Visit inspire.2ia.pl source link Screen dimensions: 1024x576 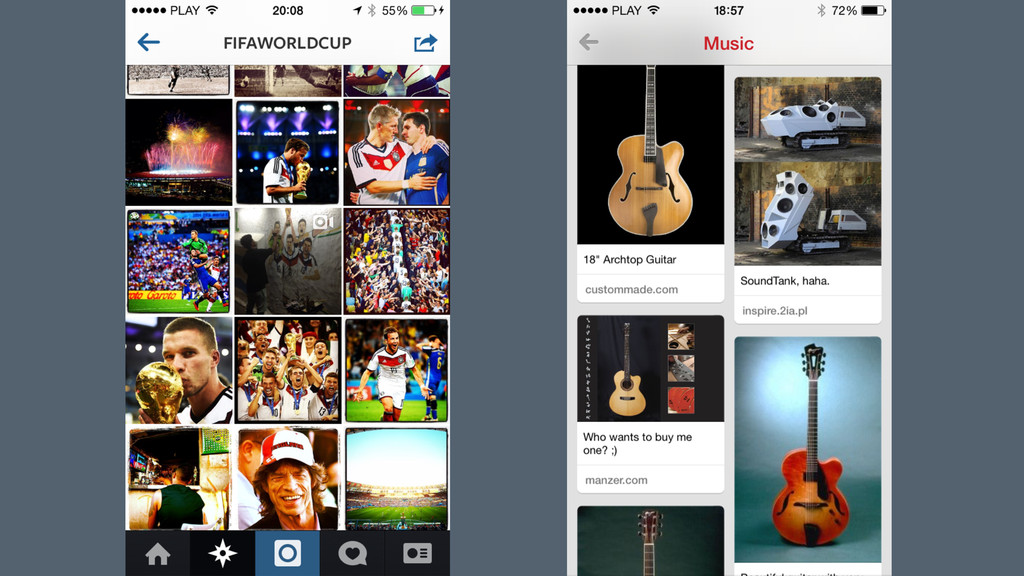point(774,311)
